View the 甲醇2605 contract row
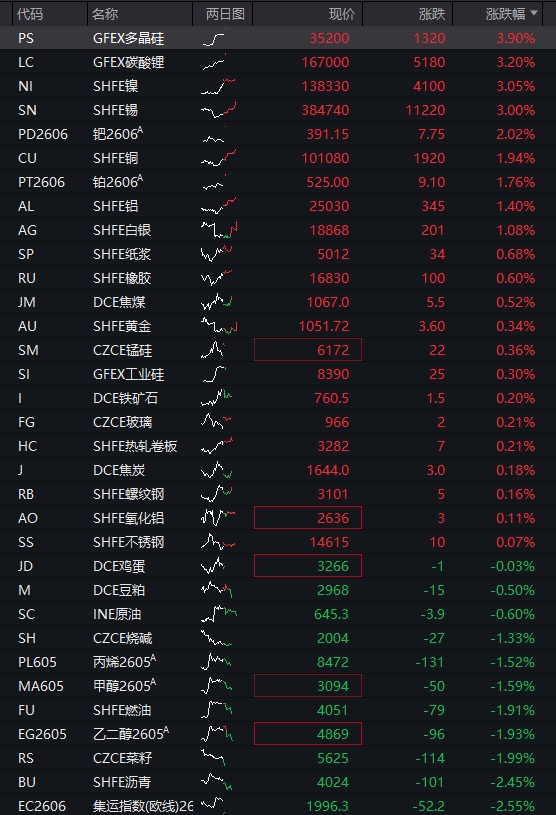 coord(278,687)
